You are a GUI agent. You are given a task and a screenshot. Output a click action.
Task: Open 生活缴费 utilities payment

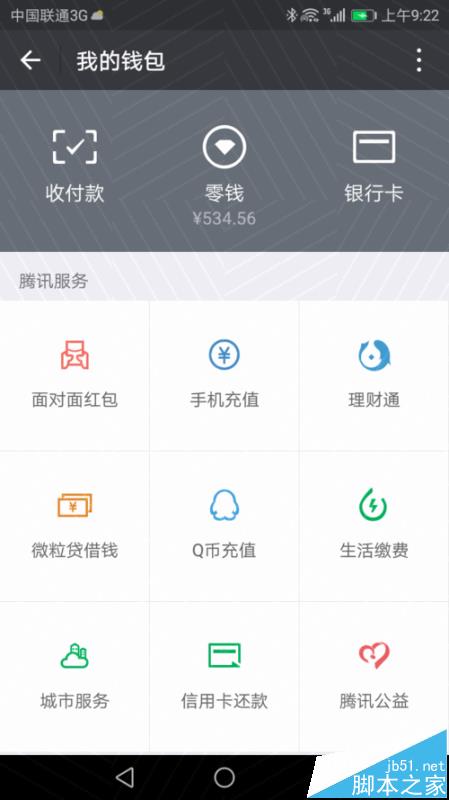pyautogui.click(x=374, y=526)
